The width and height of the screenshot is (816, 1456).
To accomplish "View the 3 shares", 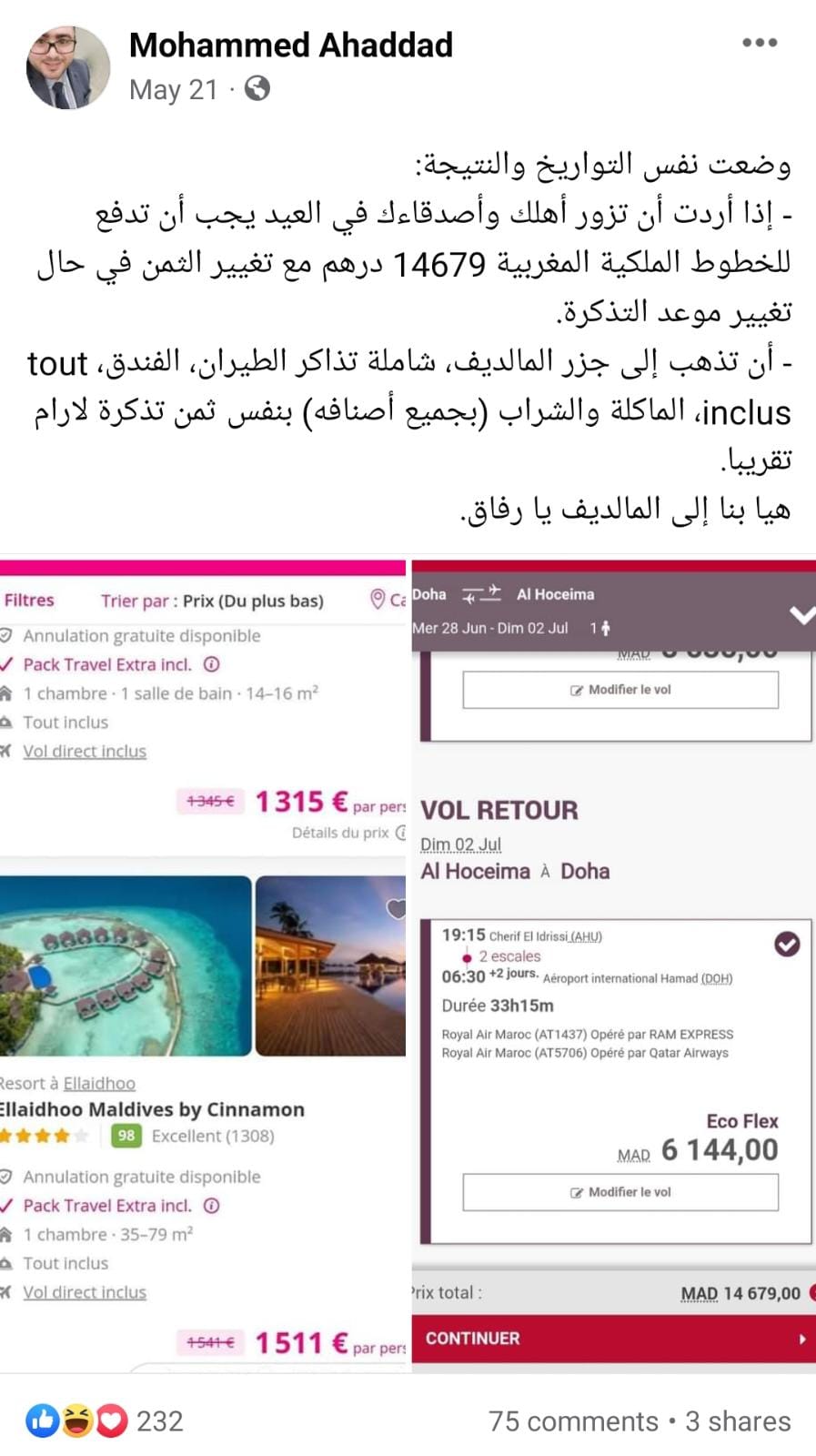I will (x=738, y=1421).
